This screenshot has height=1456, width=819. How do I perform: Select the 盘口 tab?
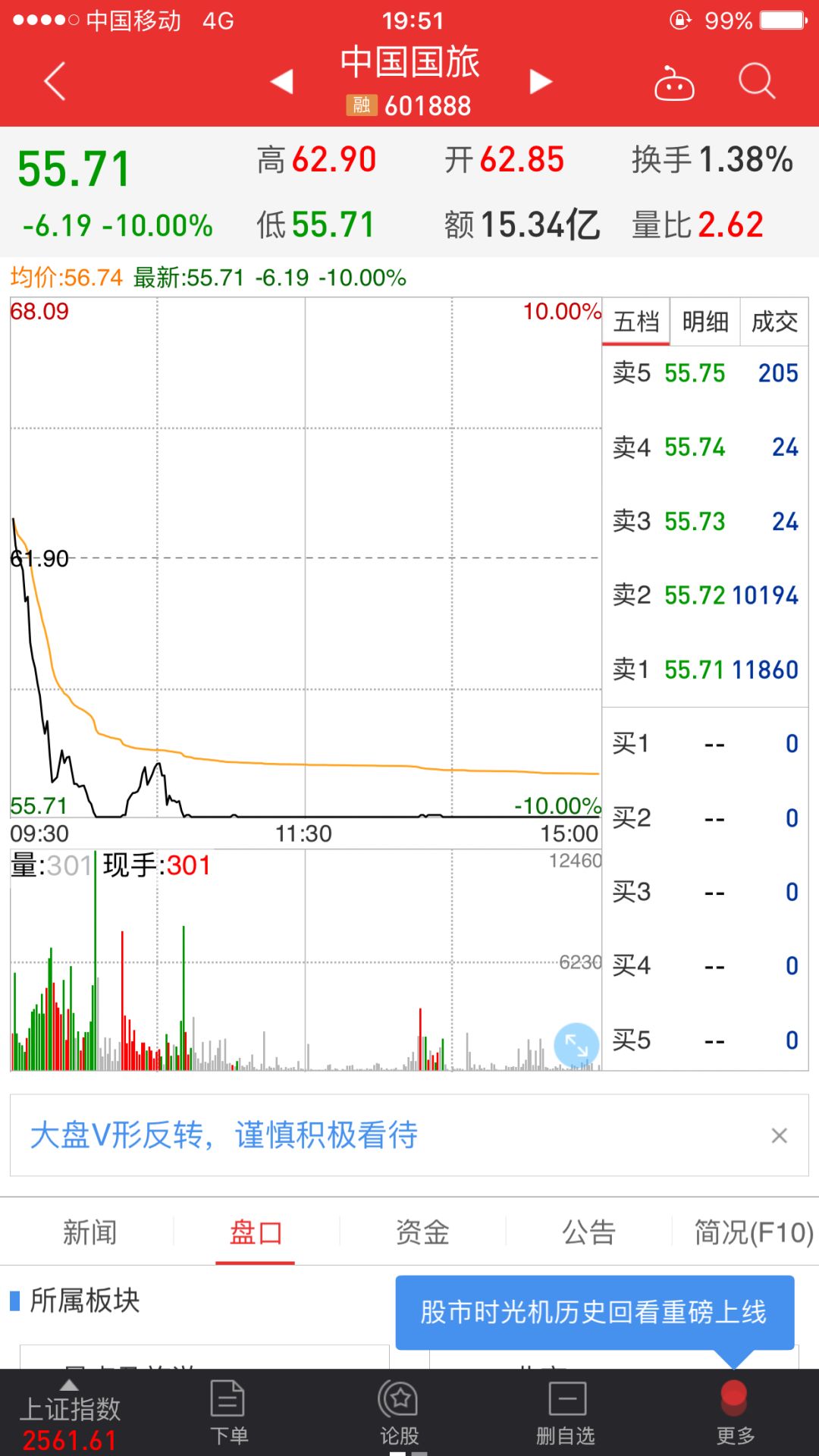tap(256, 1232)
